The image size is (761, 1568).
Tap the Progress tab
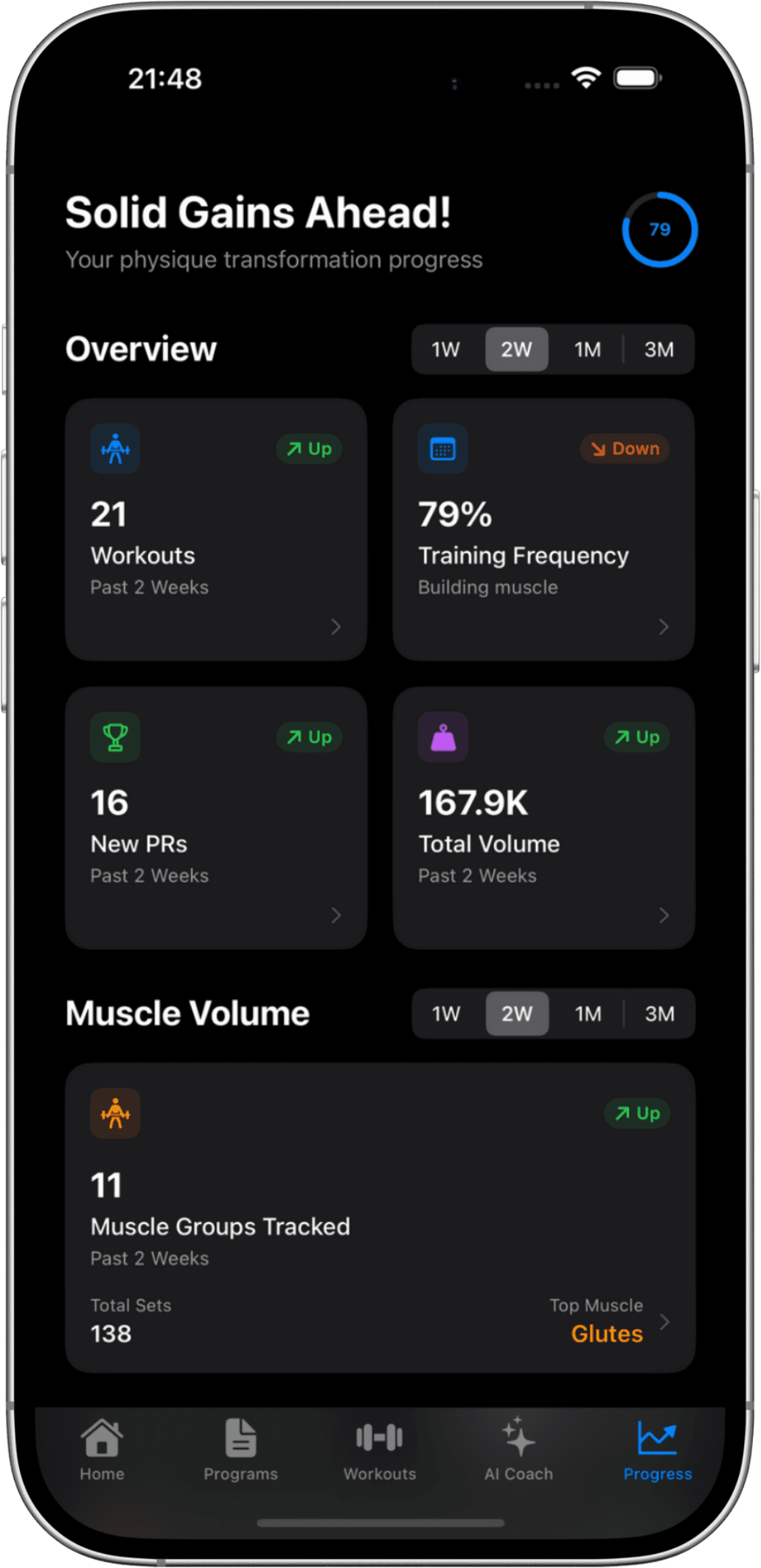(657, 1451)
